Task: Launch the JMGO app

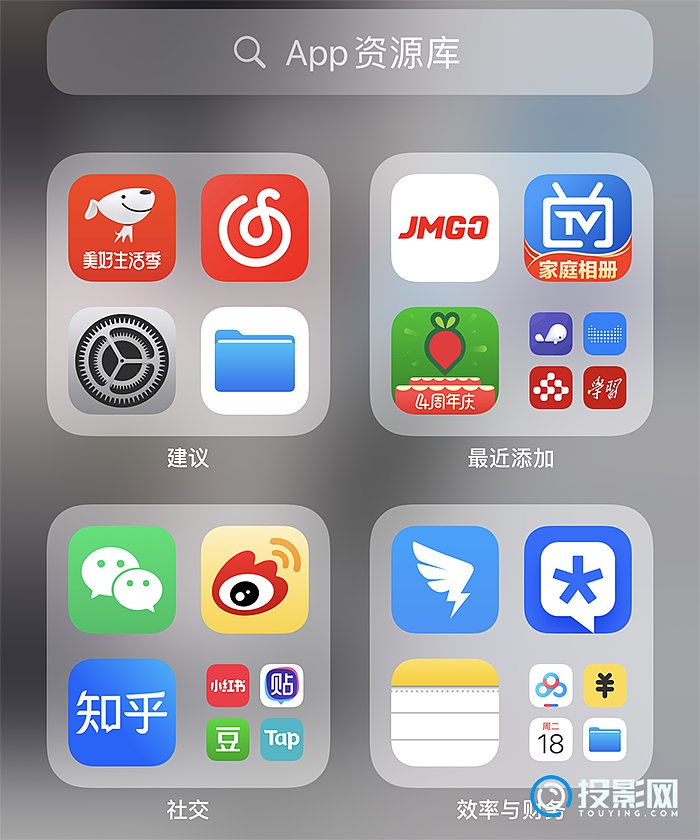Action: coord(445,228)
